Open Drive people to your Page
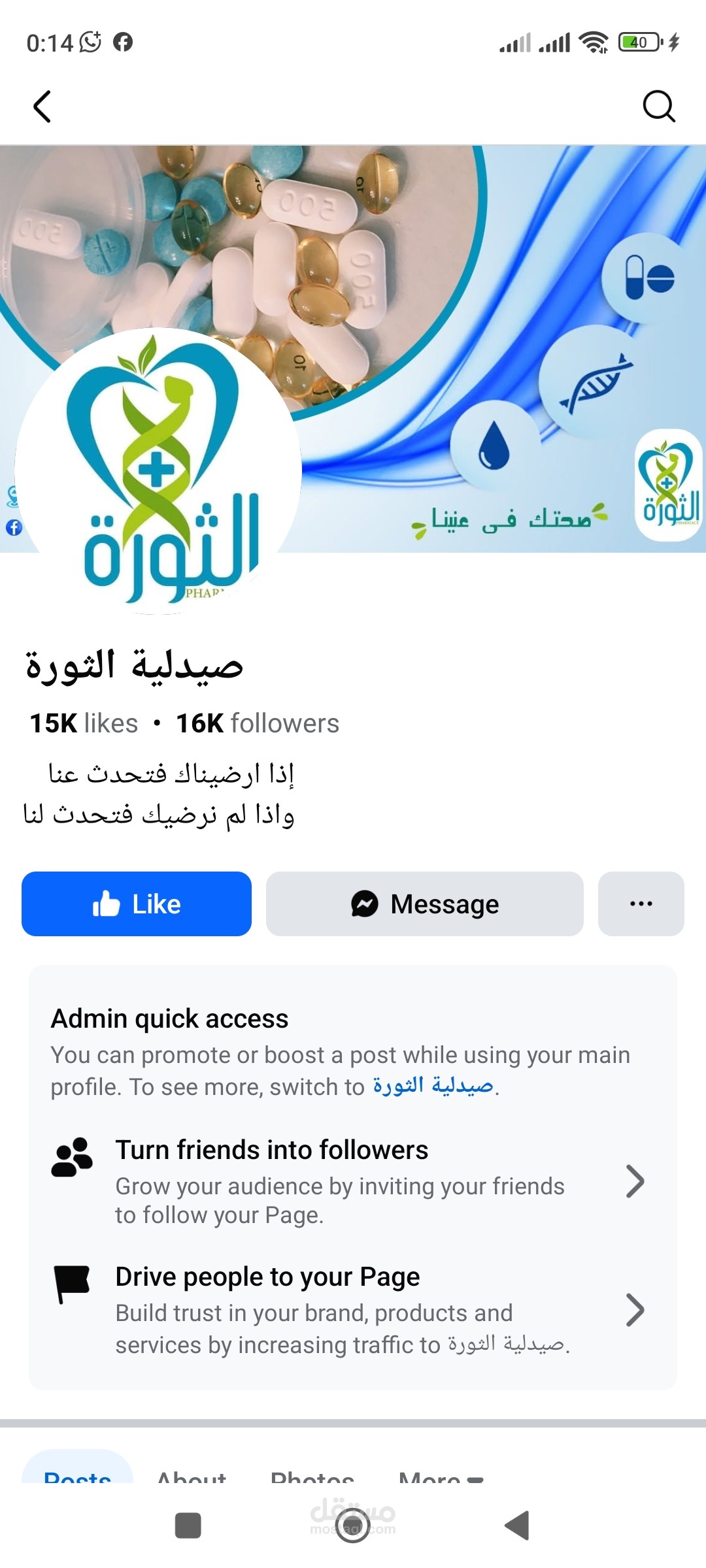The height and width of the screenshot is (1568, 706). tap(348, 1309)
